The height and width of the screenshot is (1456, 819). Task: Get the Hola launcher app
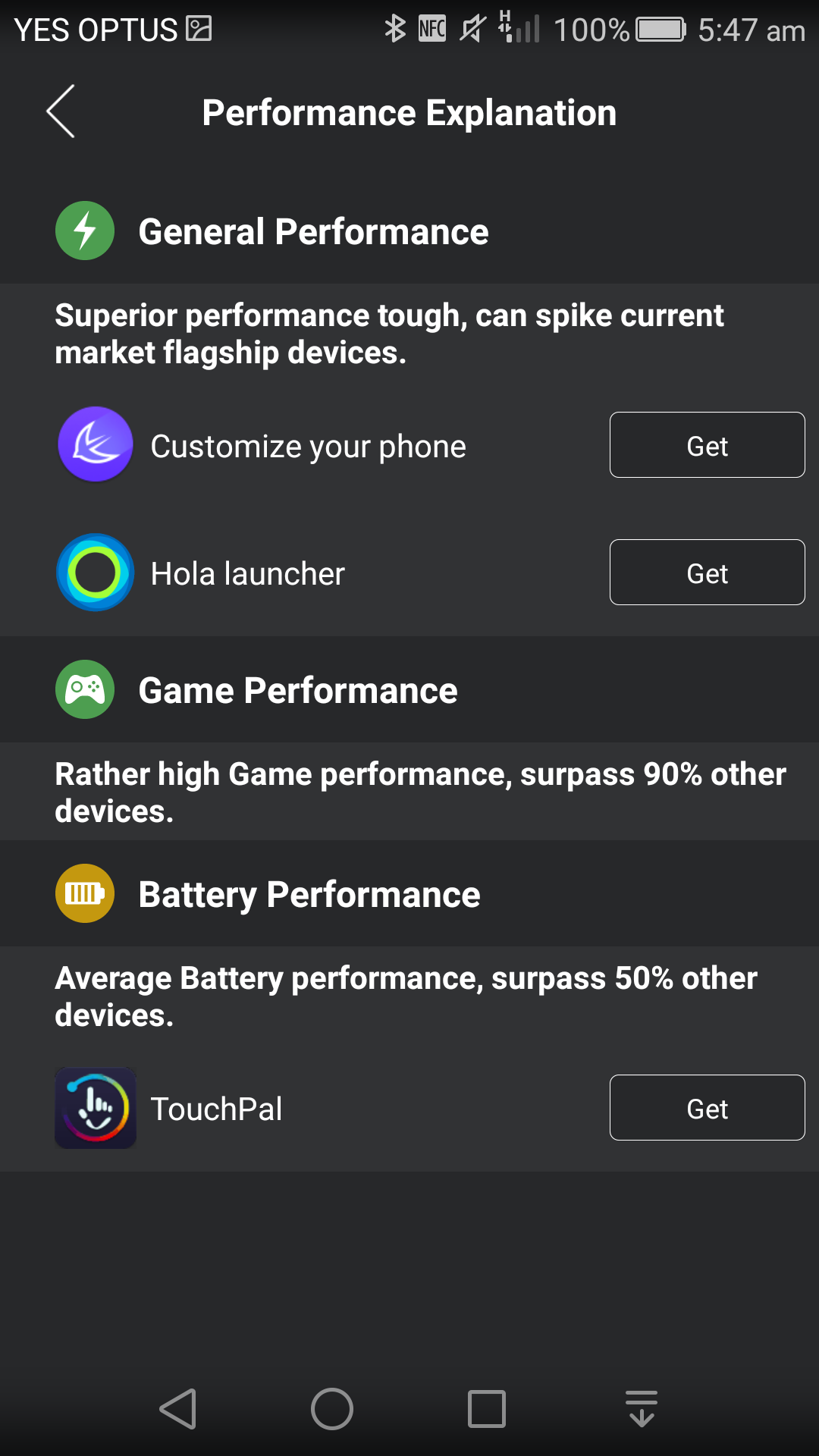(707, 573)
